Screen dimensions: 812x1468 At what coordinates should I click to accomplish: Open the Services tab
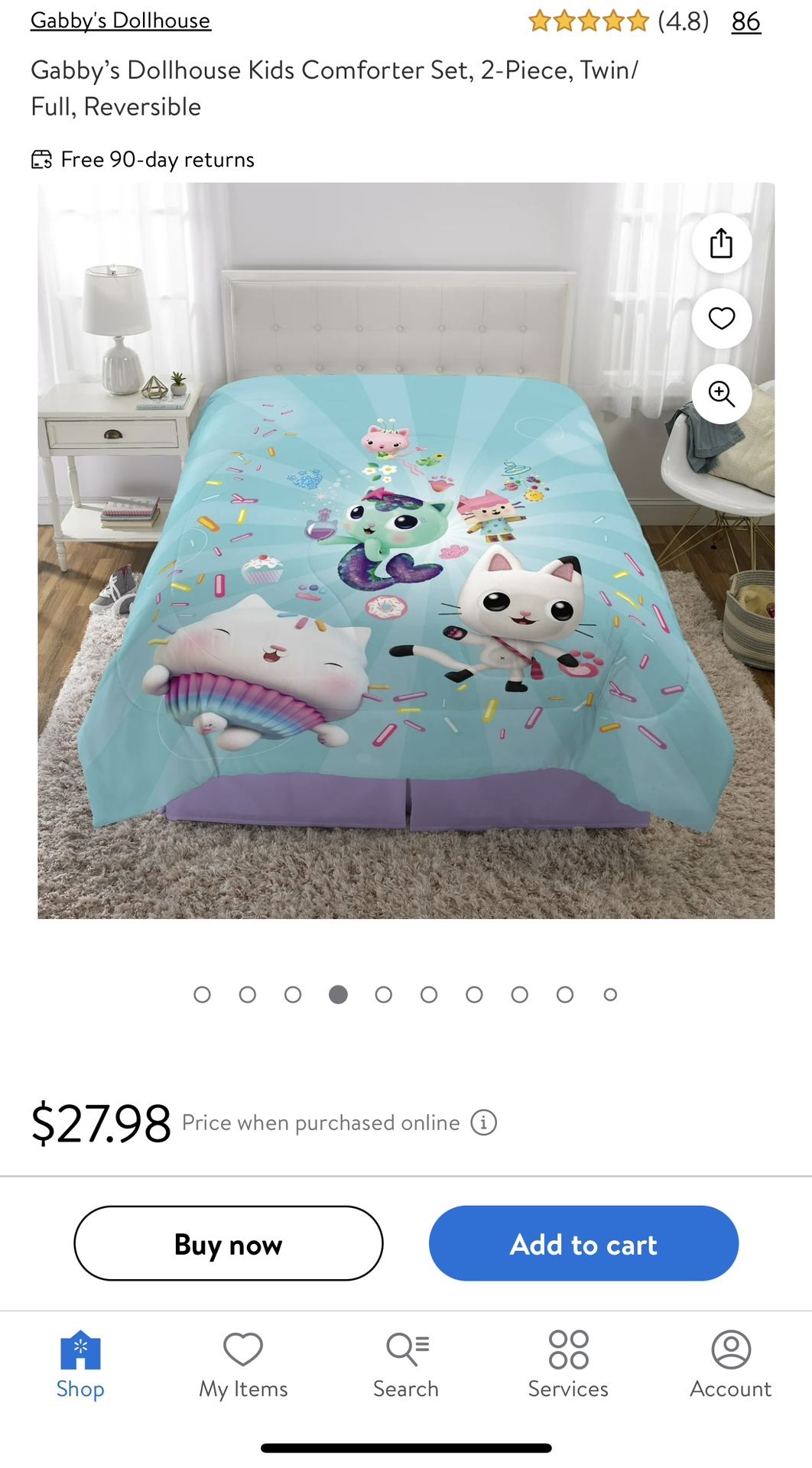point(568,1365)
